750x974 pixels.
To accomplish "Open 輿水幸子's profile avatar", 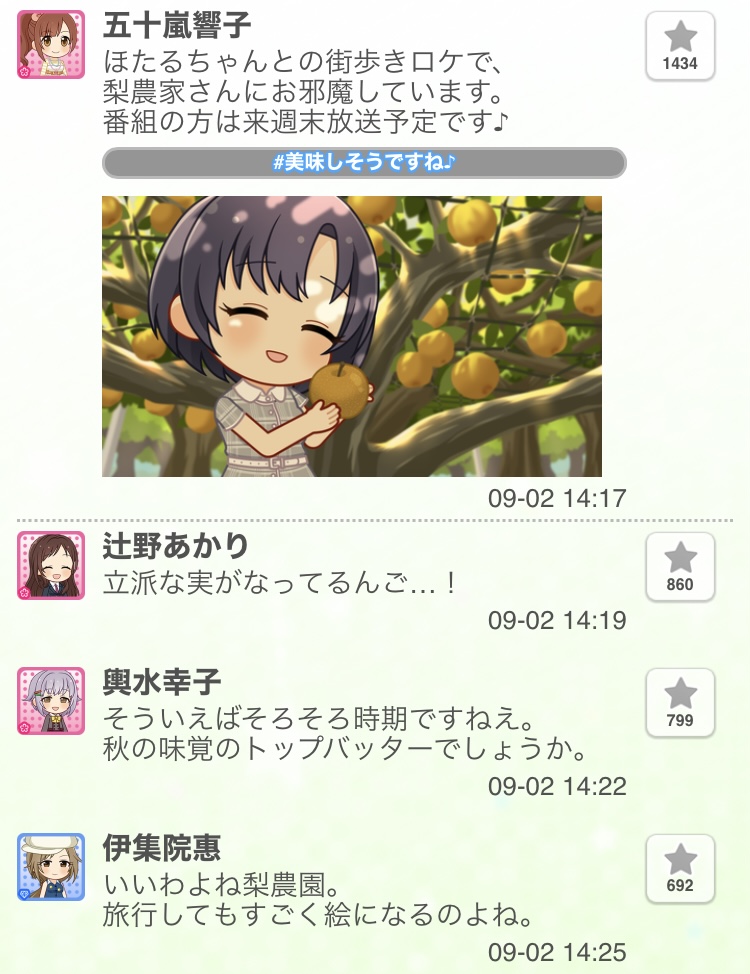I will click(51, 701).
